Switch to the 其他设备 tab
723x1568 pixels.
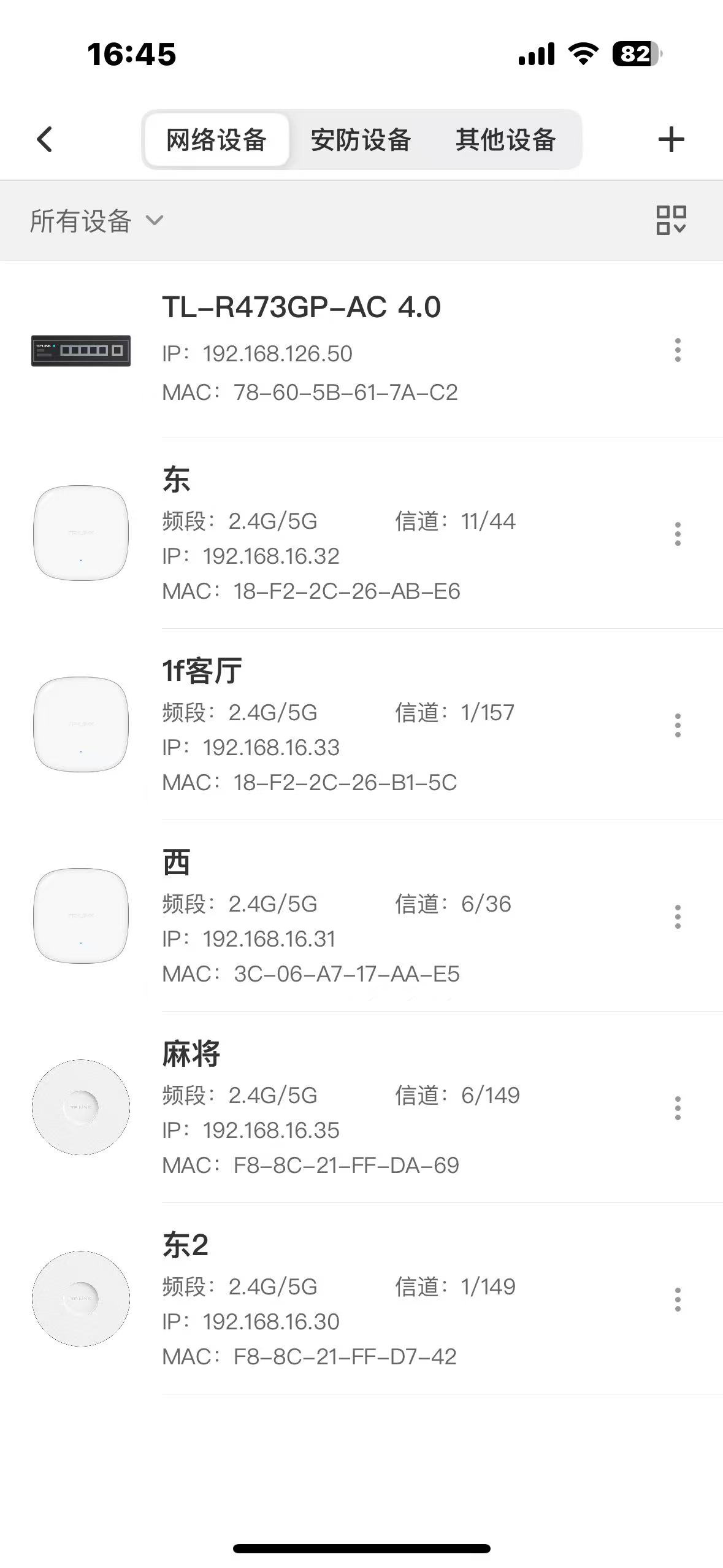tap(505, 140)
